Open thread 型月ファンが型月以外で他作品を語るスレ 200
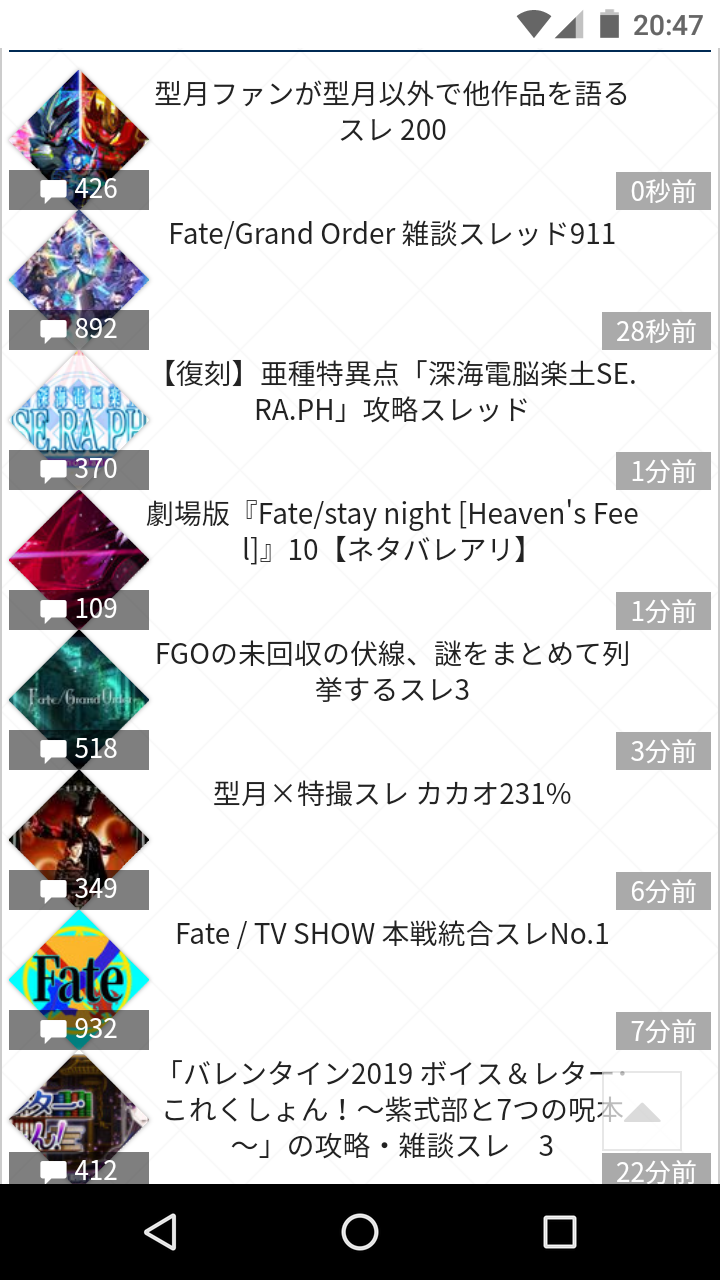The image size is (720, 1280). click(392, 112)
